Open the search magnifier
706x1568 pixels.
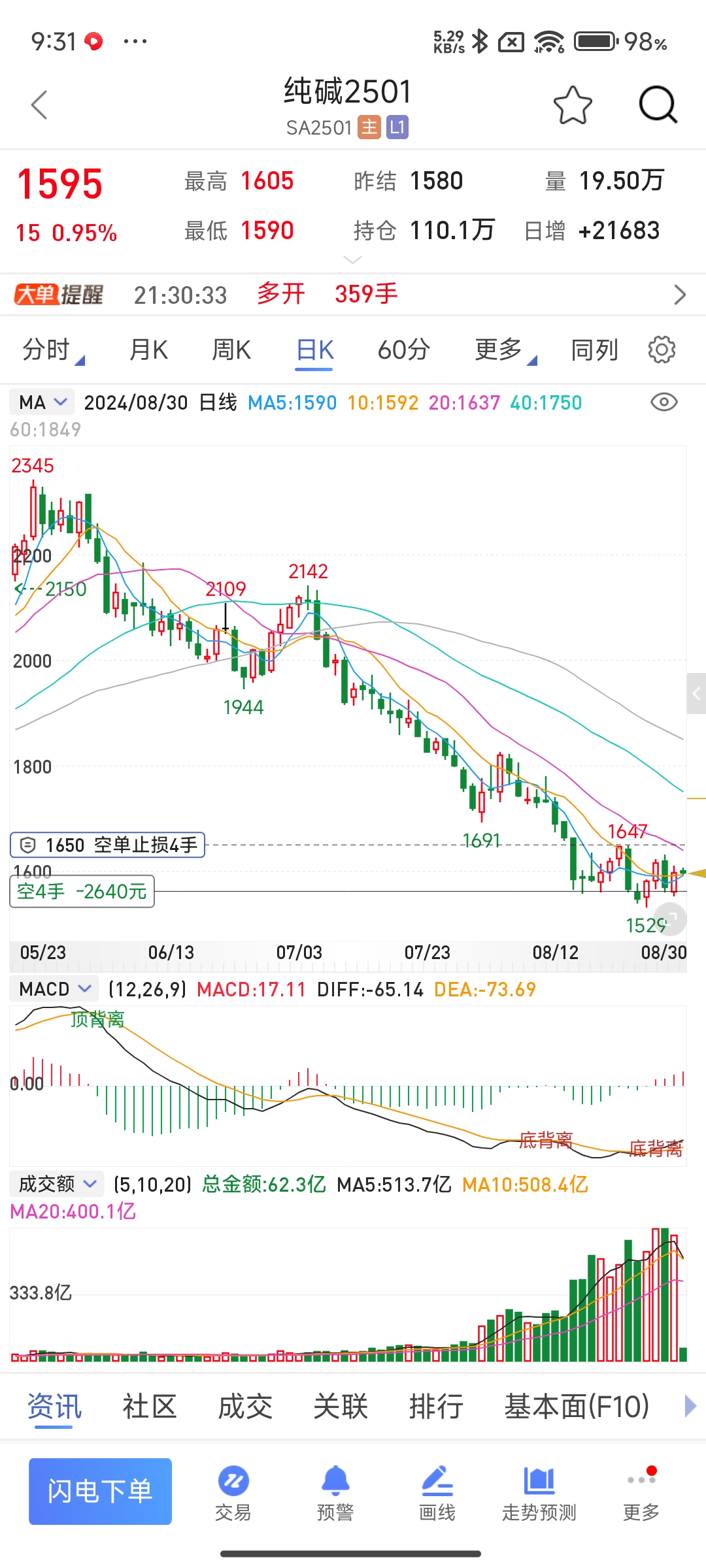pos(658,105)
